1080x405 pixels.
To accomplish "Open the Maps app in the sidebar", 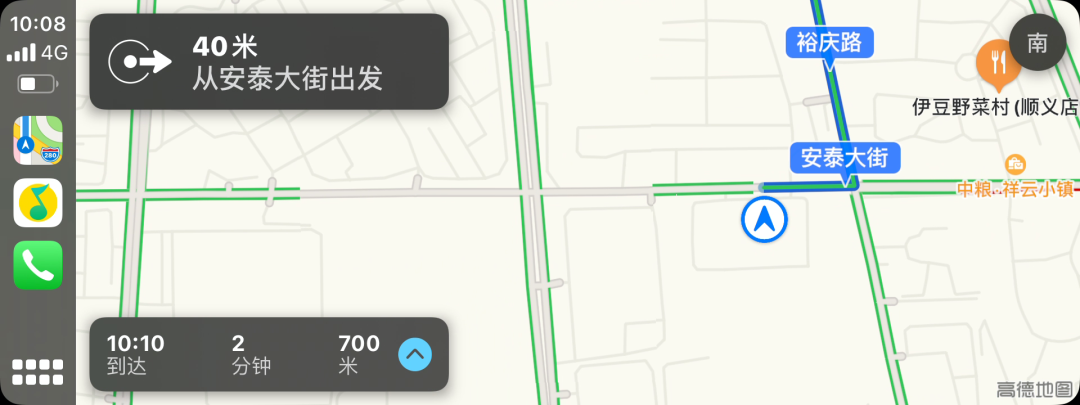I will [38, 140].
